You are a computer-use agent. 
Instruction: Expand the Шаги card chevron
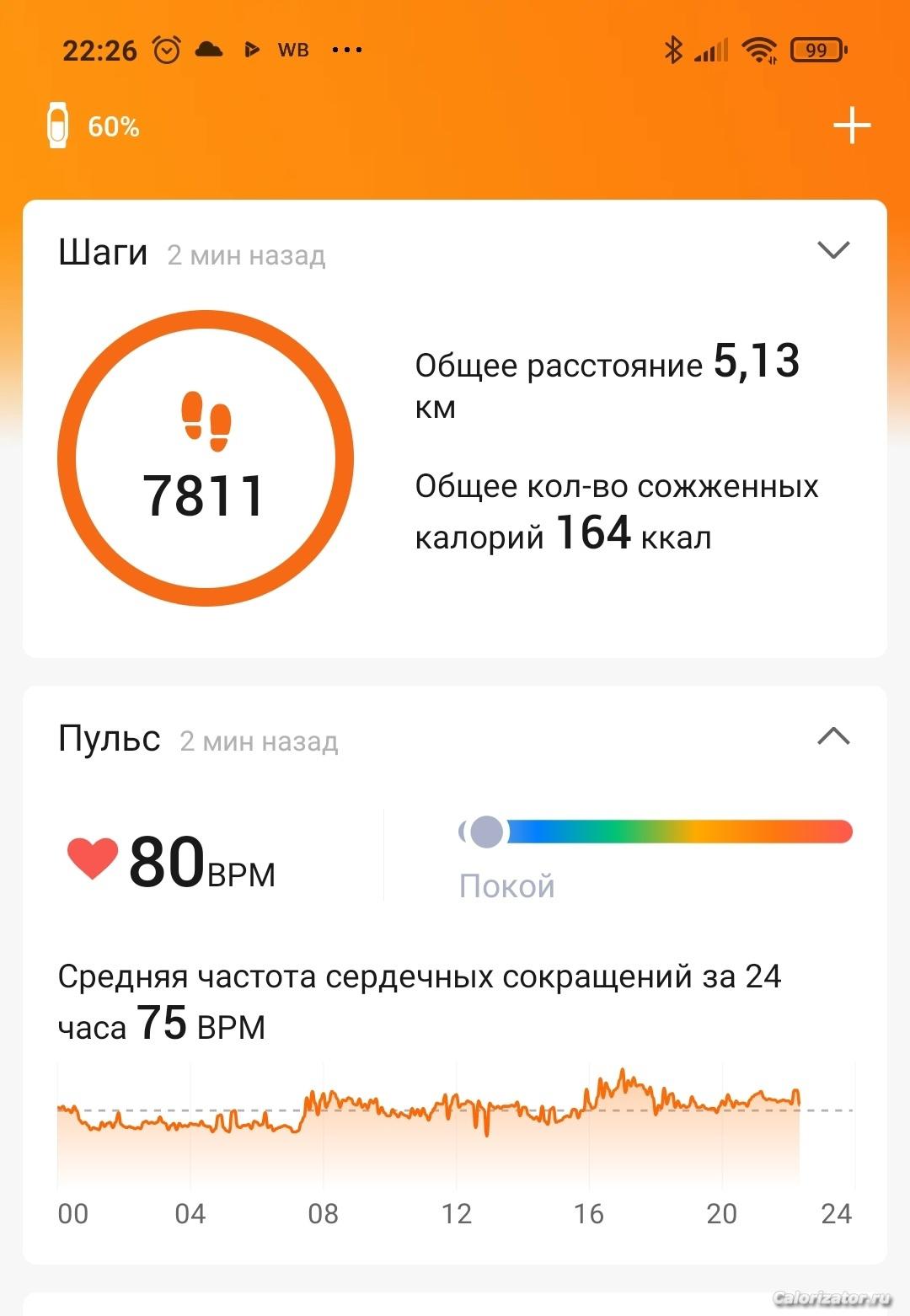833,250
